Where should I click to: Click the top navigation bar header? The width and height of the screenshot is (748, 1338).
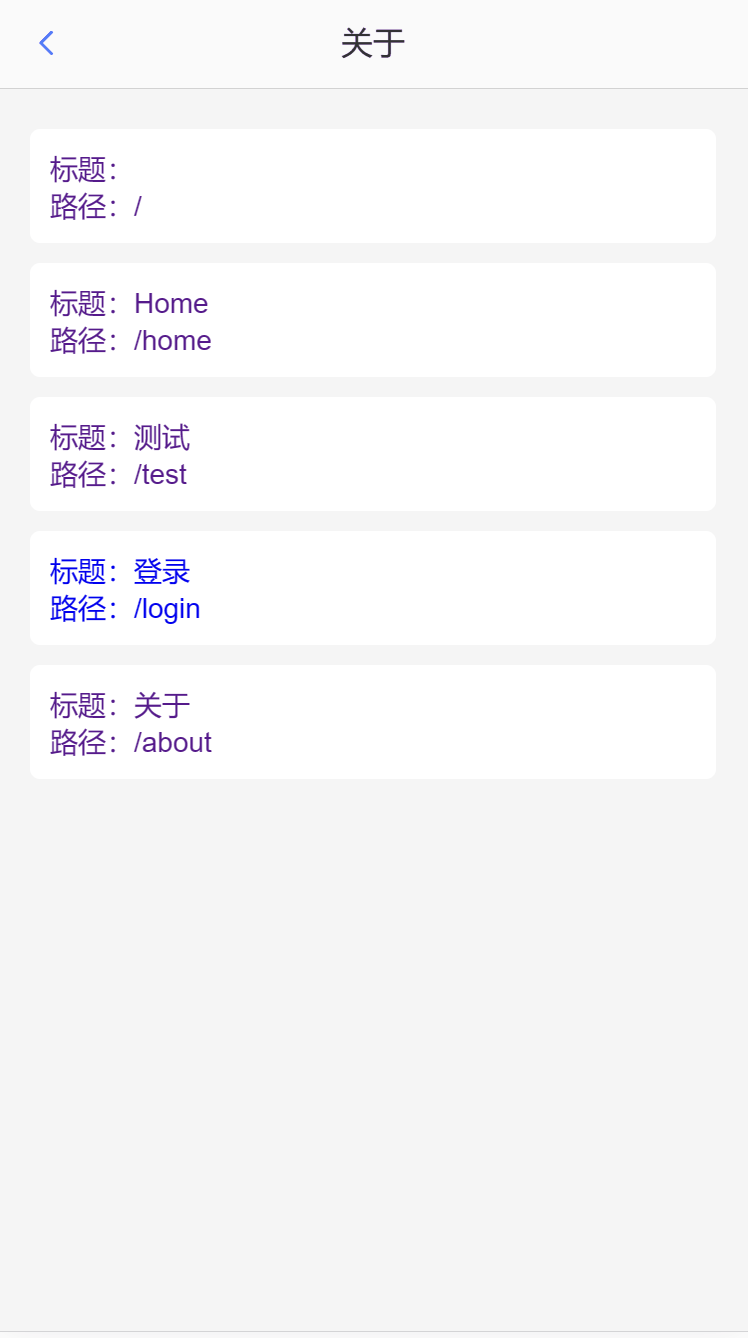[x=373, y=43]
